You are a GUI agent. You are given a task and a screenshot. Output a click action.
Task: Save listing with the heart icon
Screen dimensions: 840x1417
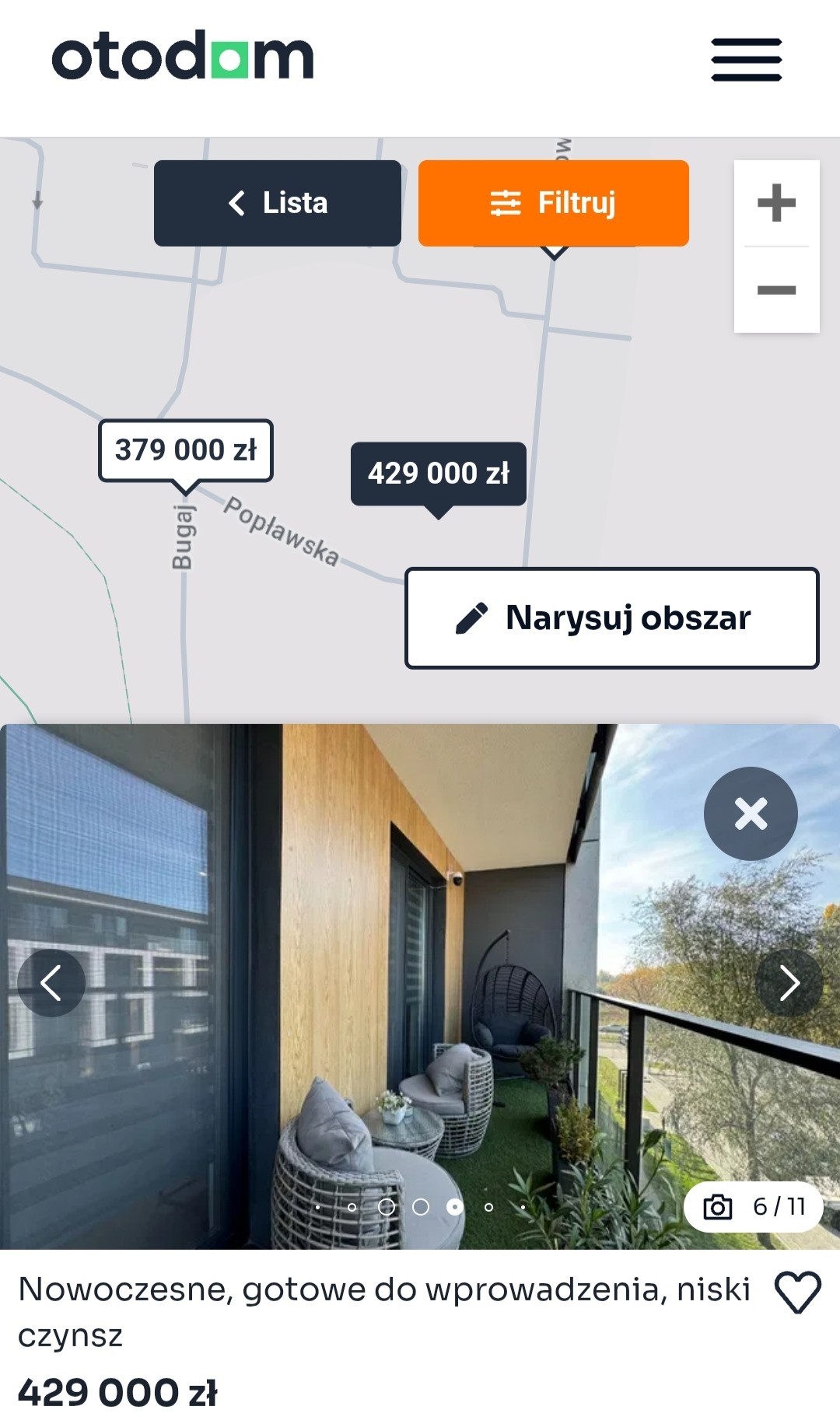[798, 1293]
